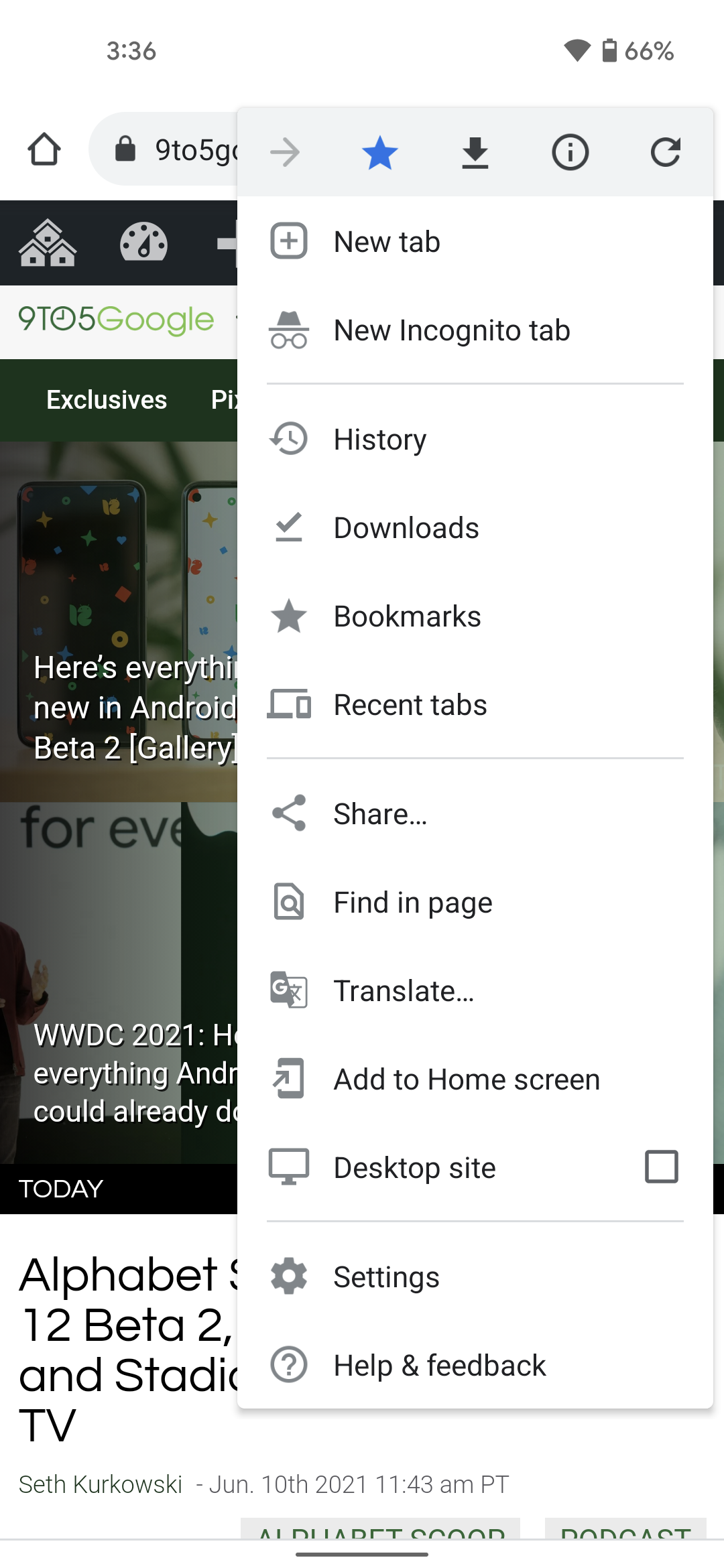Select Find in page

(412, 903)
